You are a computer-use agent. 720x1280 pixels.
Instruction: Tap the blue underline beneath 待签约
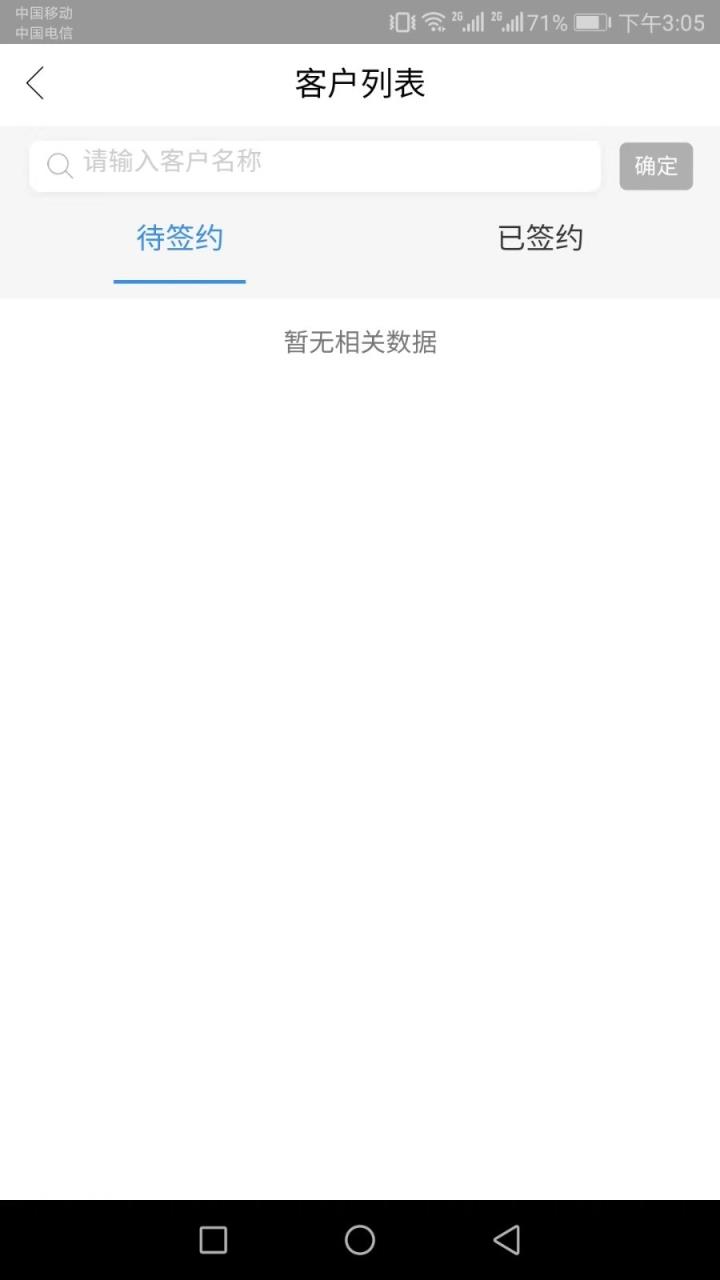point(179,283)
